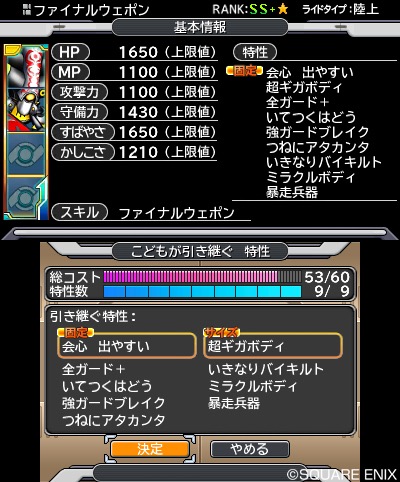The image size is (400, 482).
Task: Cancel with the やめる button
Action: 250,449
